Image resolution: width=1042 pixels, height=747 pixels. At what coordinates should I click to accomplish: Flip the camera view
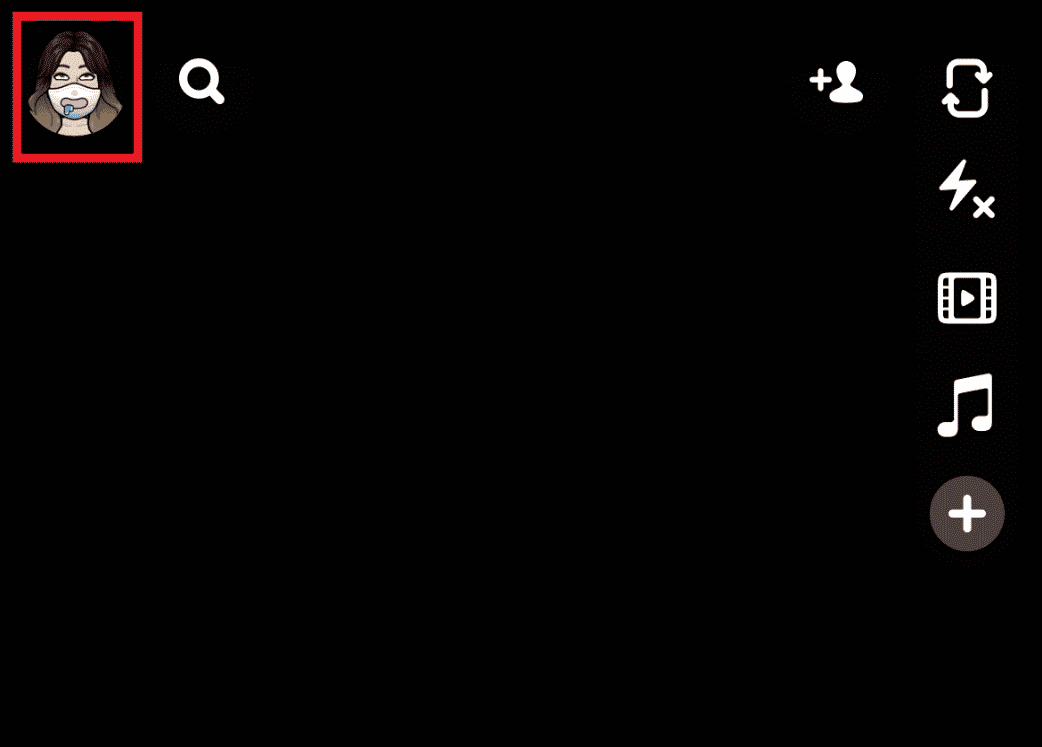pos(967,88)
